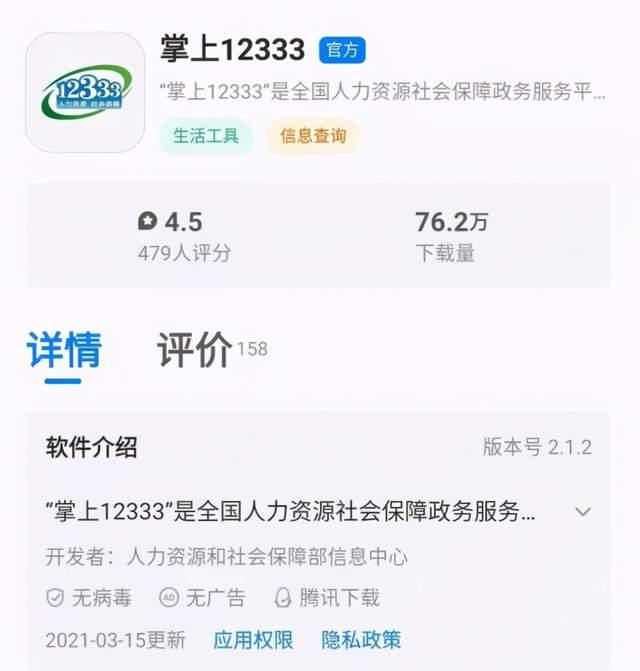Open the 隐私政策 link

pyautogui.click(x=361, y=640)
